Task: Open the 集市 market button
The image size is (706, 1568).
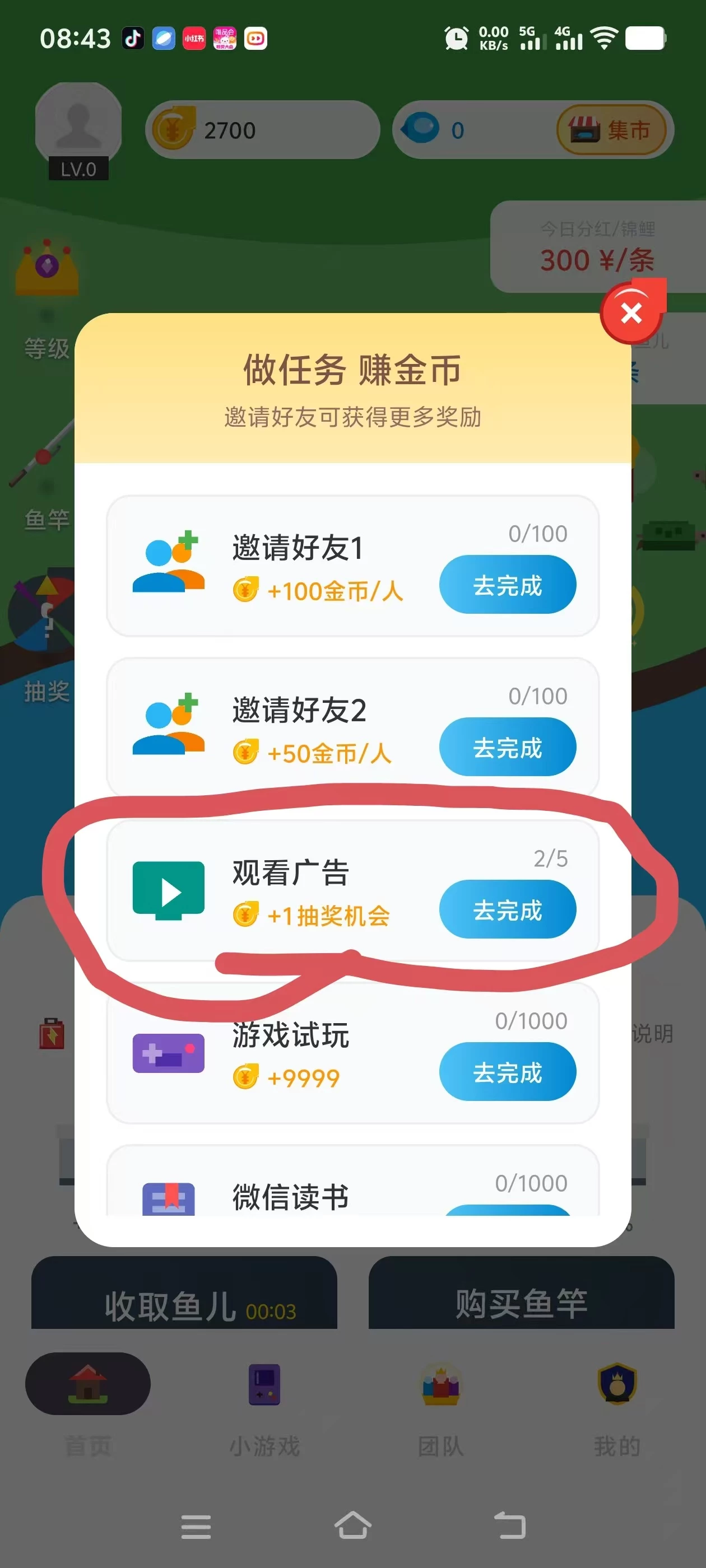Action: pyautogui.click(x=609, y=129)
